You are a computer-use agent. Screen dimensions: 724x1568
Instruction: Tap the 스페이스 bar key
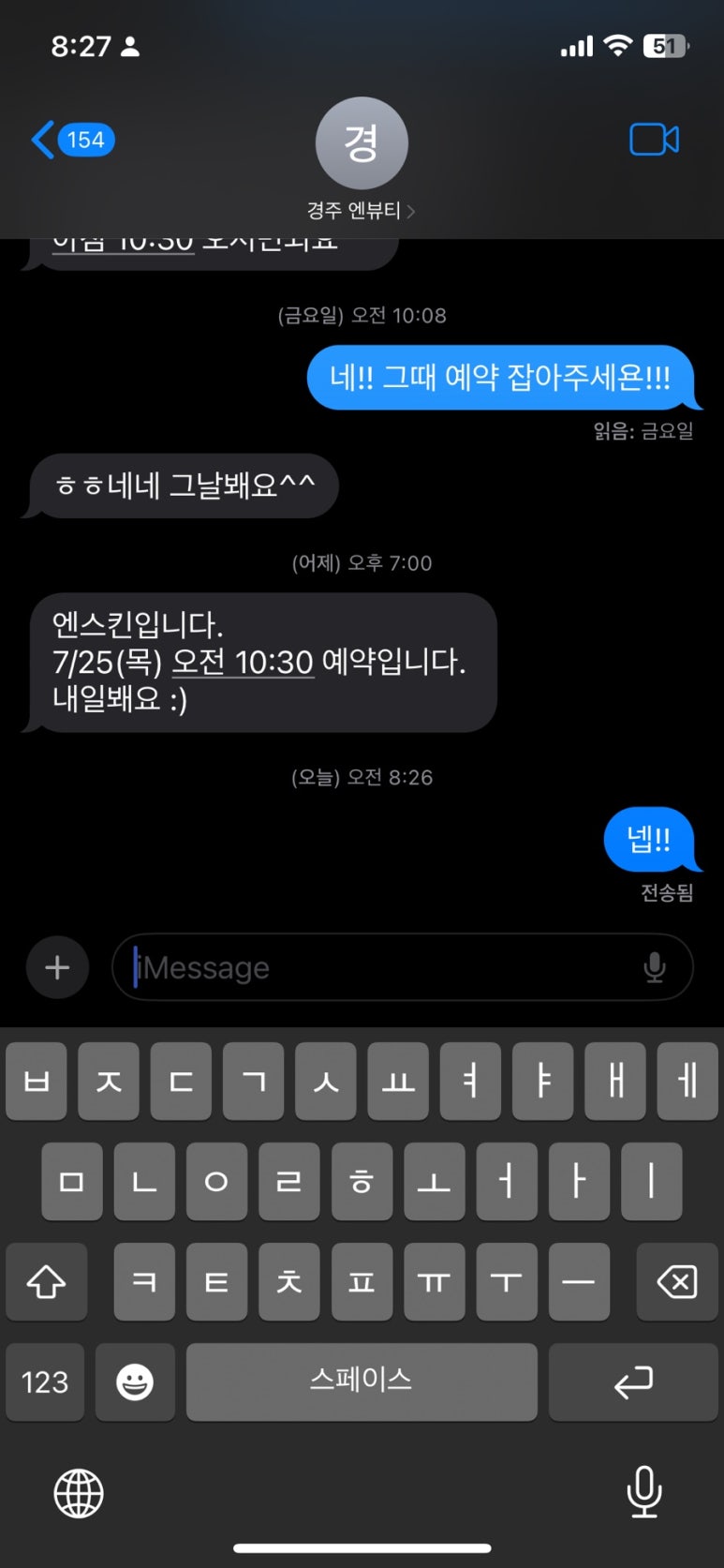click(362, 1381)
